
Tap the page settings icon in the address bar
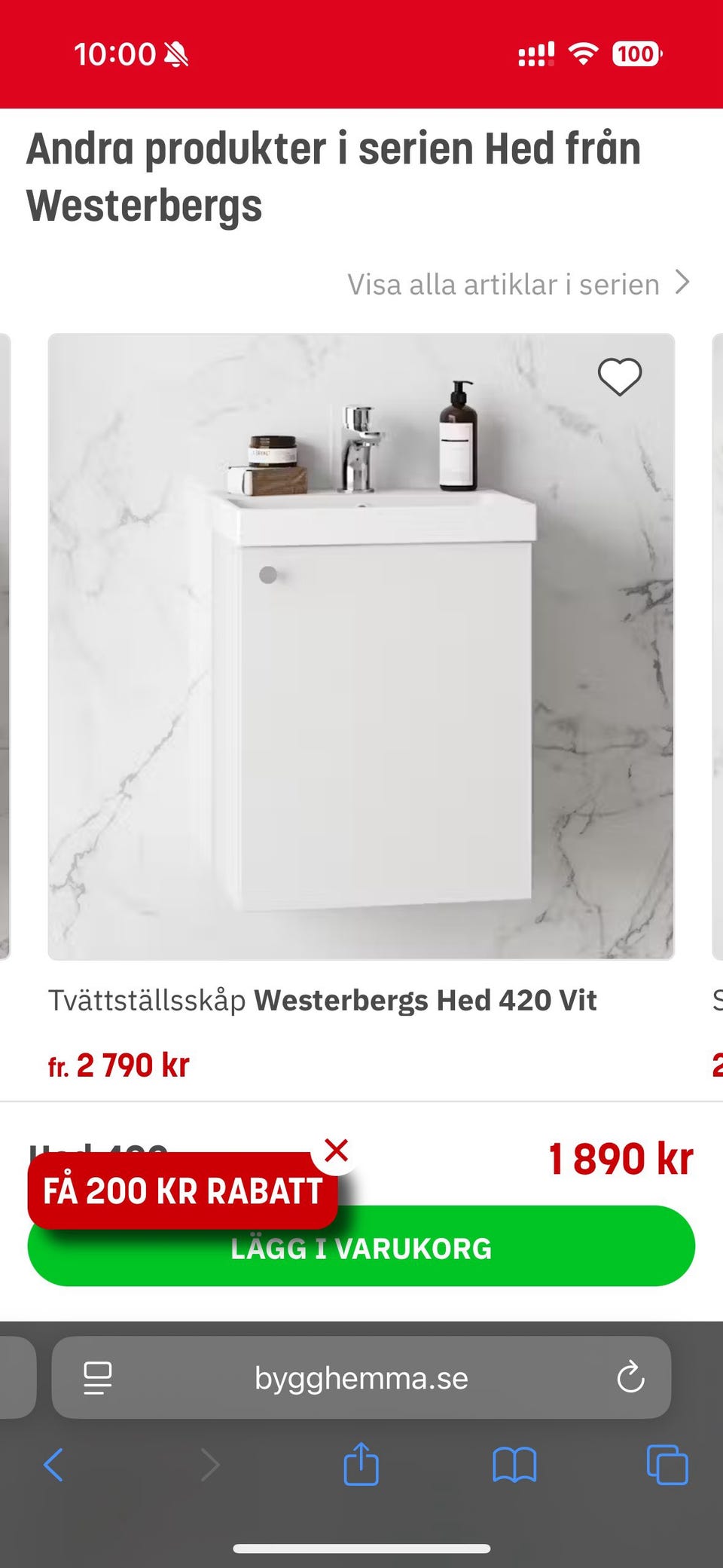click(x=99, y=1377)
